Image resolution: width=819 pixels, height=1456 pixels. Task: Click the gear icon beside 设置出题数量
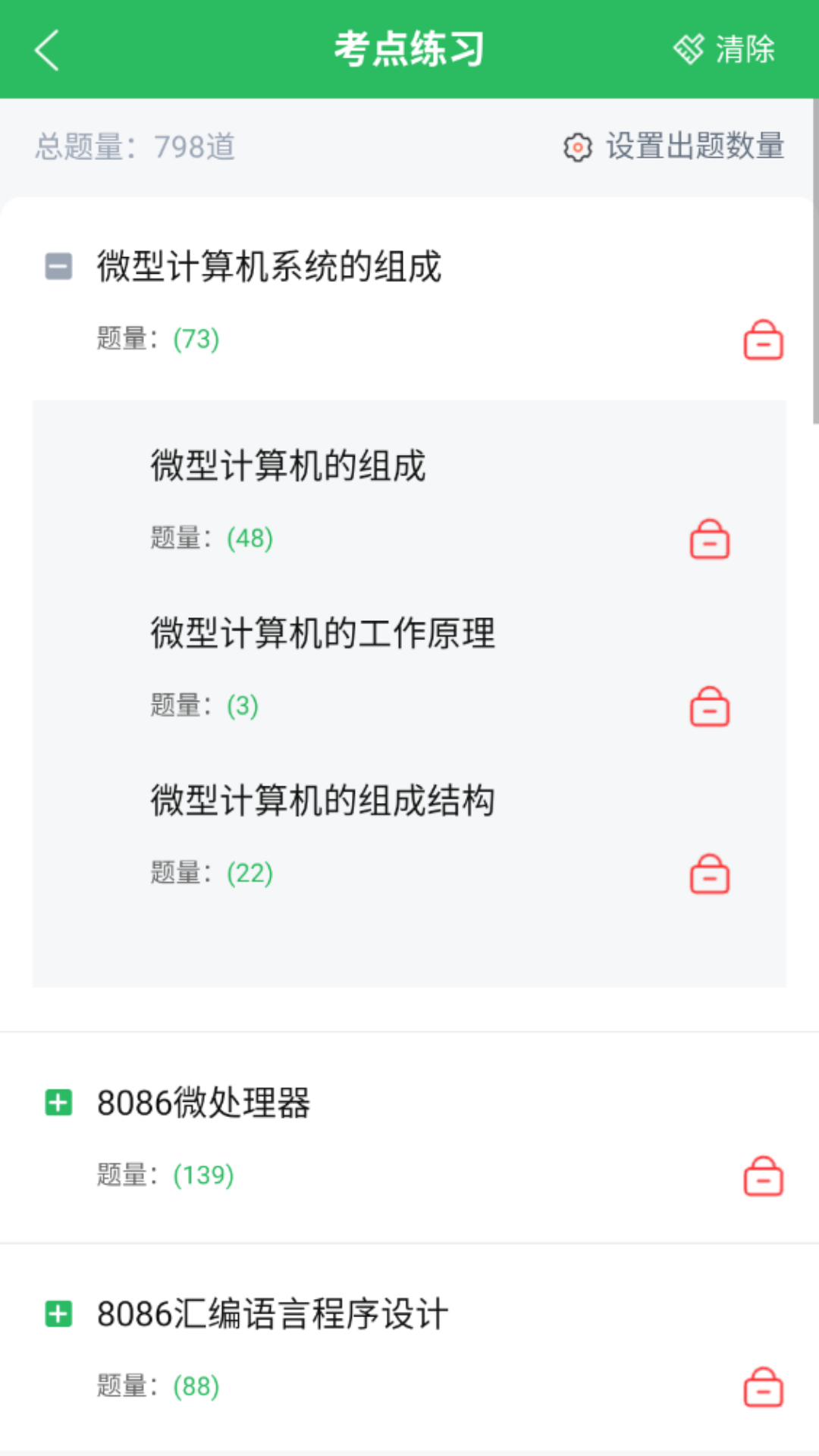[578, 149]
